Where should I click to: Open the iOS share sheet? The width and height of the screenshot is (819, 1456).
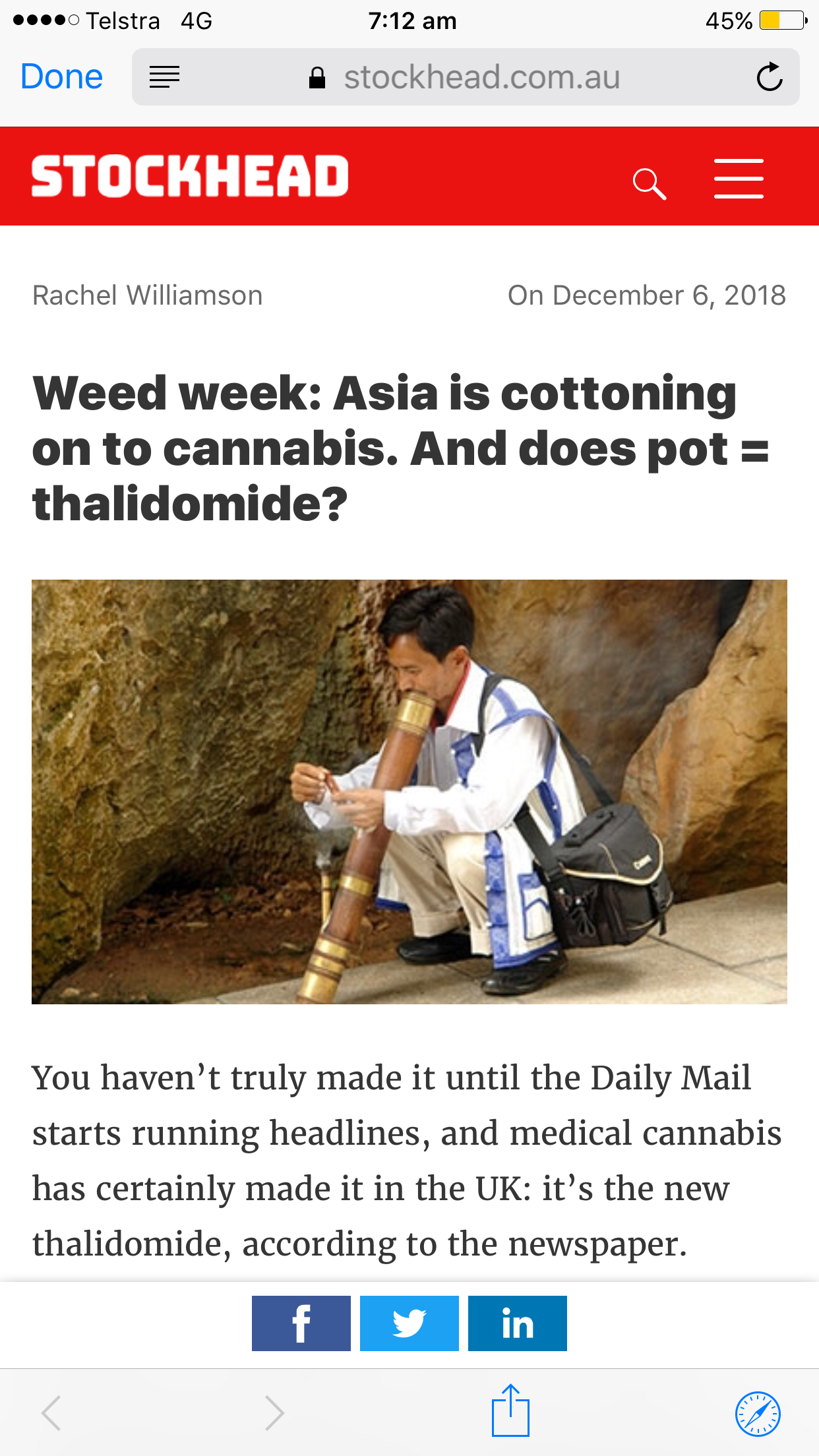click(510, 1411)
